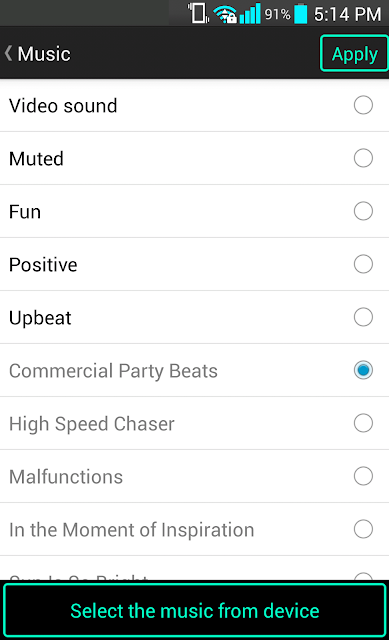Pick the Fun music option
389x640 pixels.
coord(194,211)
